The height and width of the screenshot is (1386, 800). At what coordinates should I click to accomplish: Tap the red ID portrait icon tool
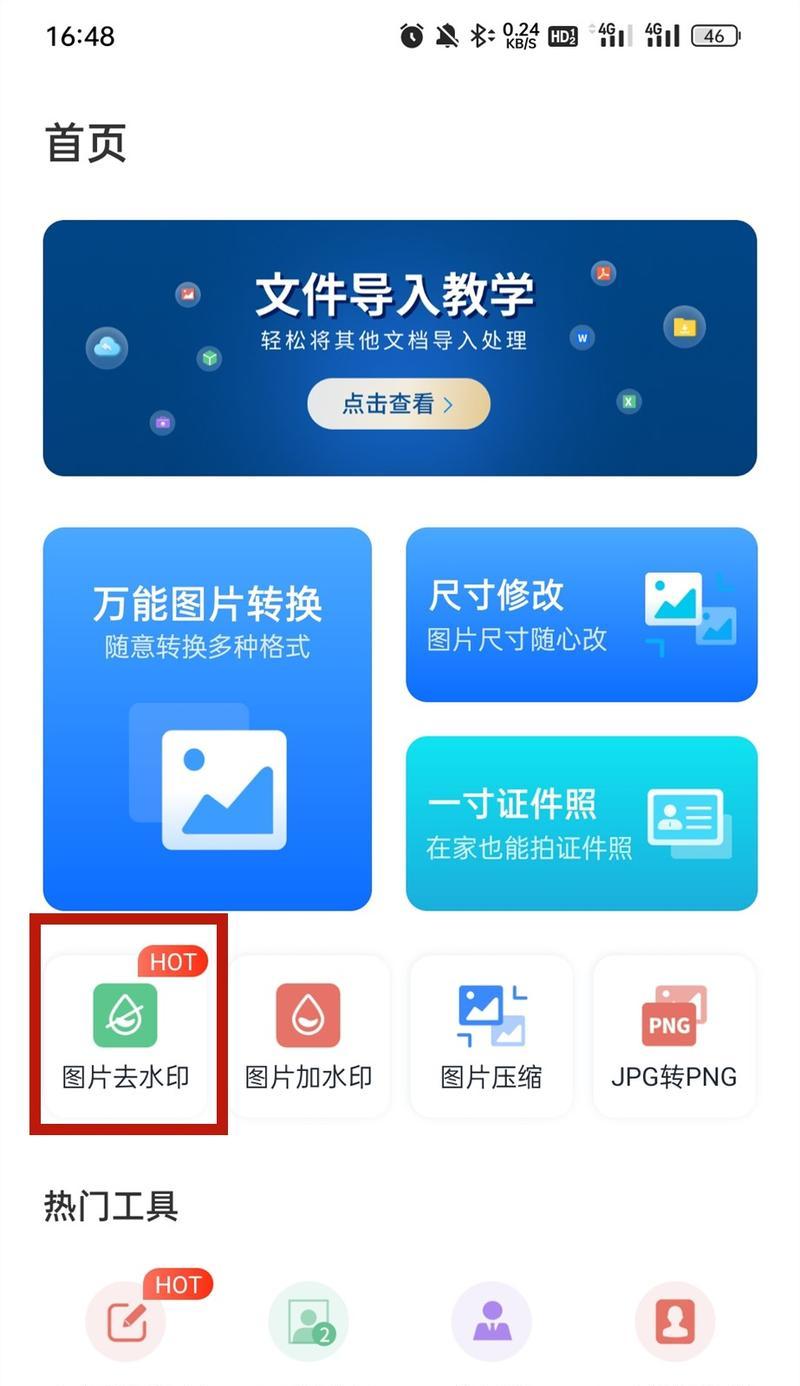coord(674,1322)
